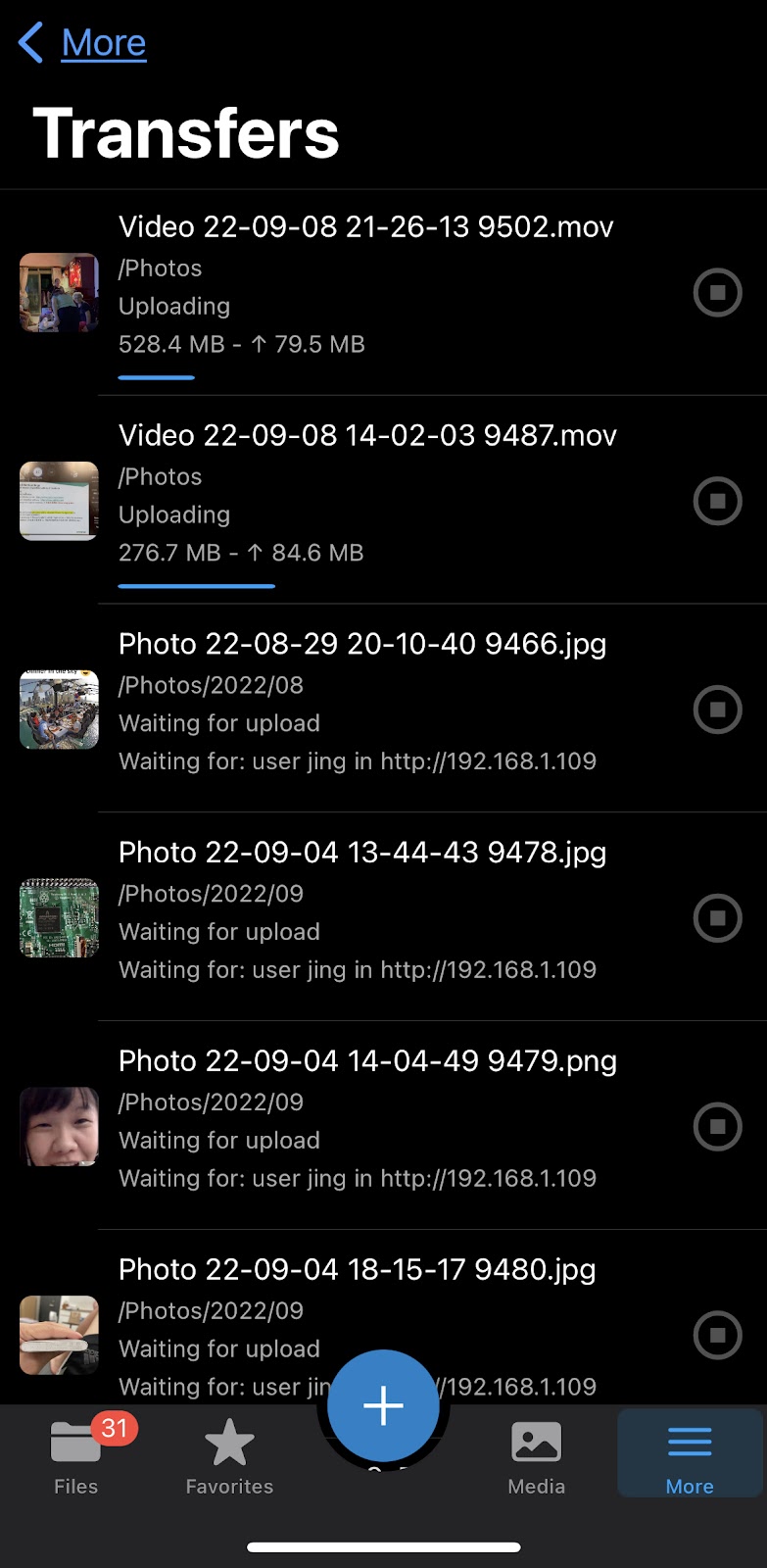Image resolution: width=767 pixels, height=1568 pixels.
Task: Open the Photo 22-08-29 20-10-40 9466.jpg row
Action: click(383, 709)
